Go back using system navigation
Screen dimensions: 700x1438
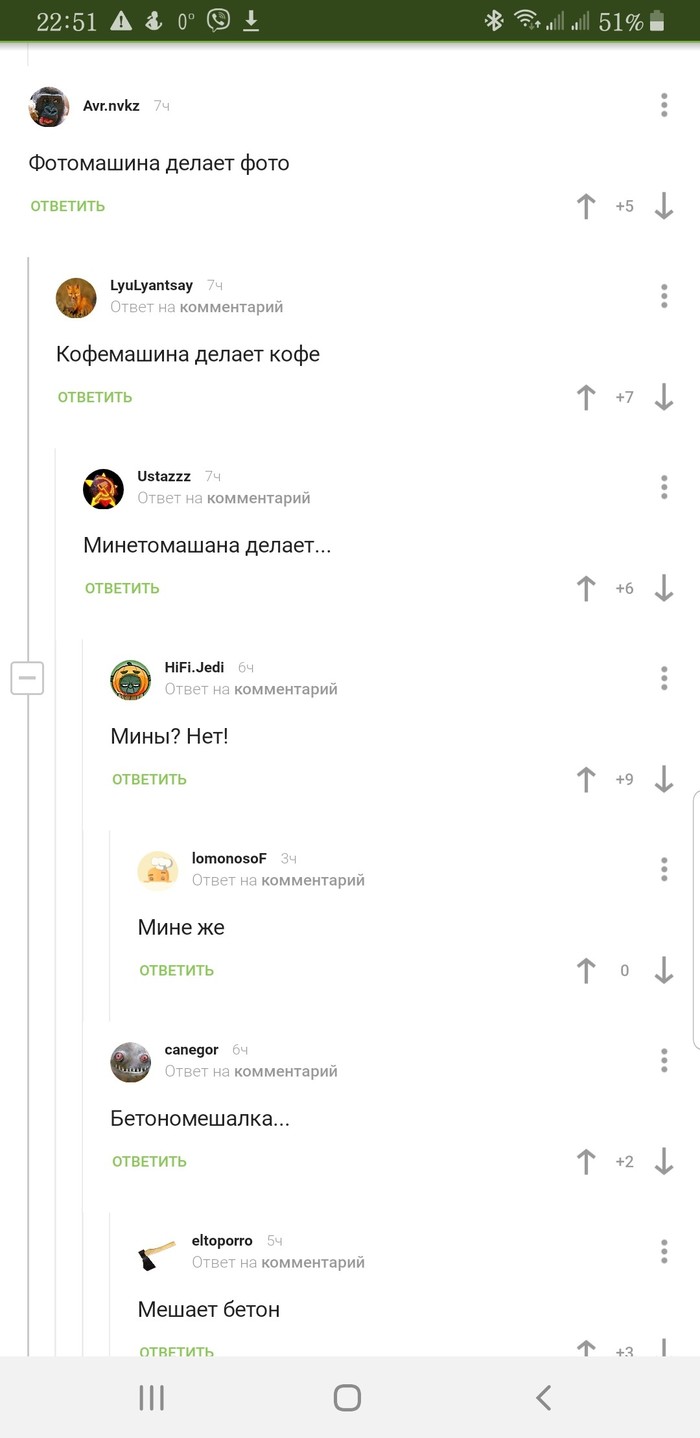click(543, 1397)
